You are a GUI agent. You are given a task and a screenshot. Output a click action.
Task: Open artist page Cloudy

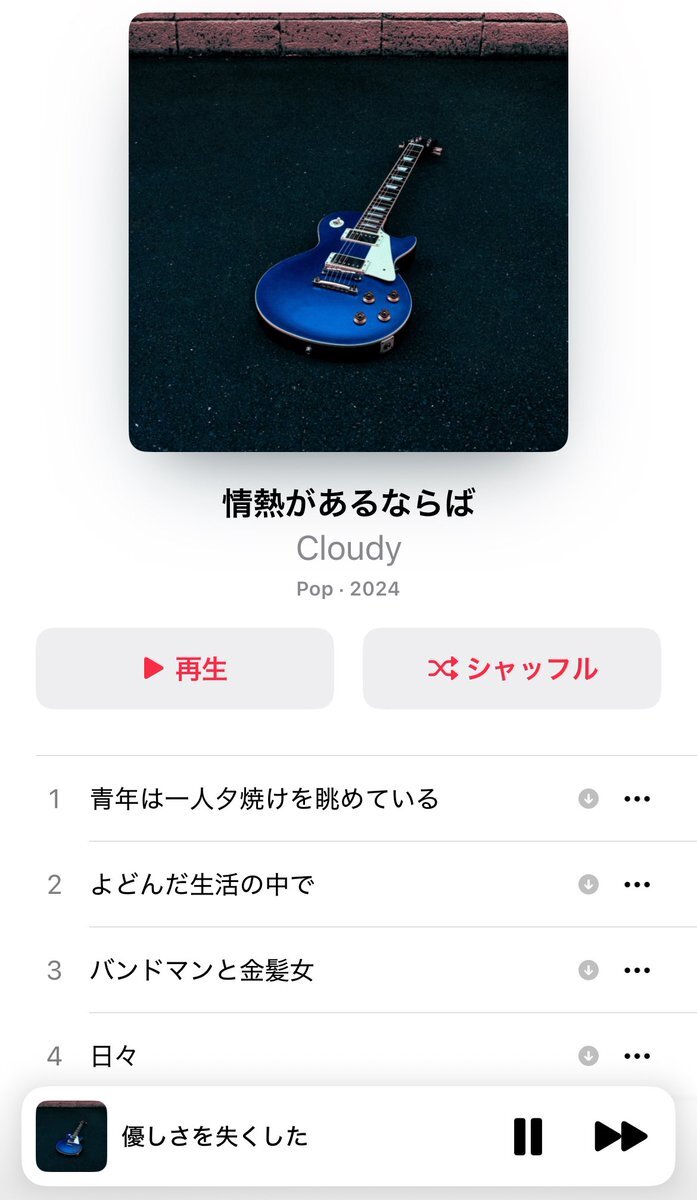pyautogui.click(x=348, y=548)
